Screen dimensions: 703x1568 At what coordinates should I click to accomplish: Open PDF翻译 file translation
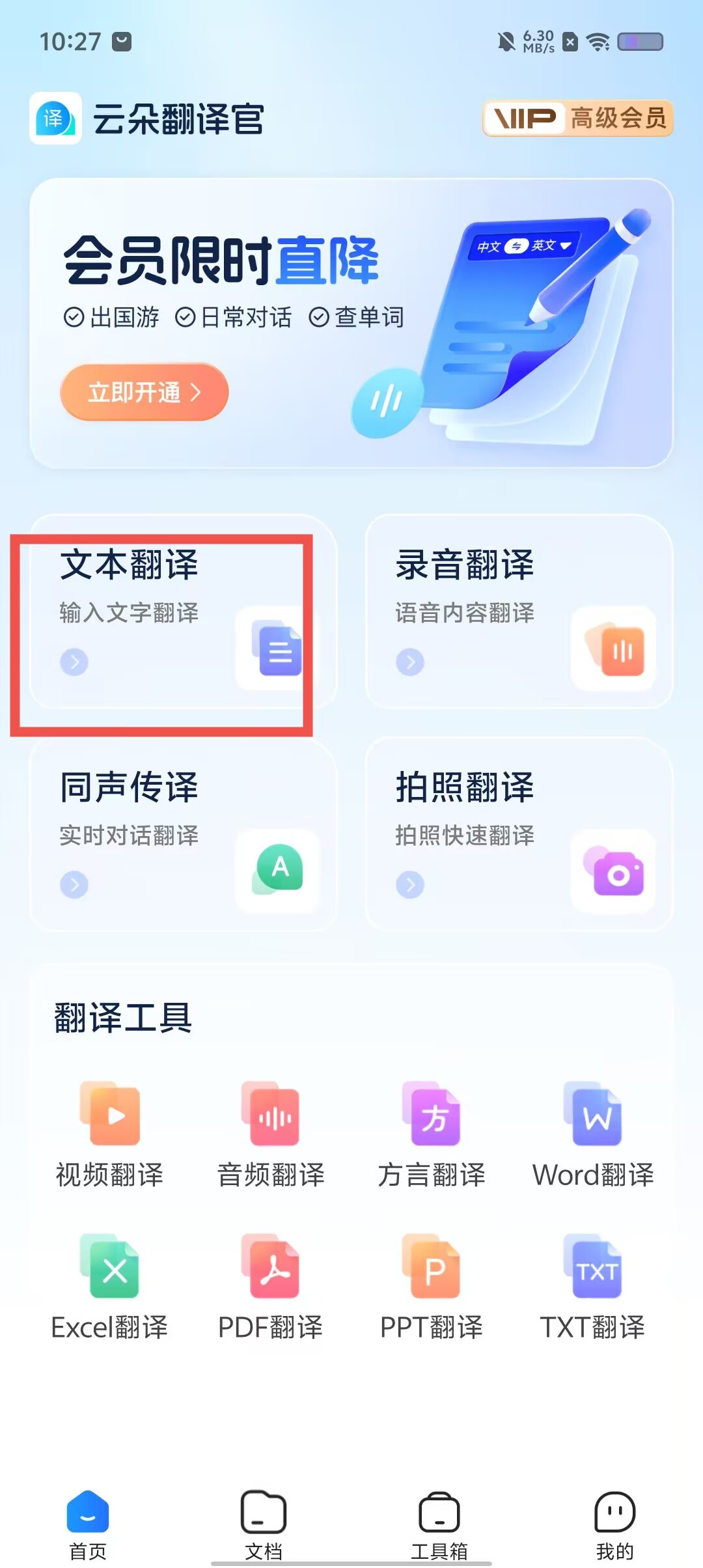click(x=271, y=1286)
